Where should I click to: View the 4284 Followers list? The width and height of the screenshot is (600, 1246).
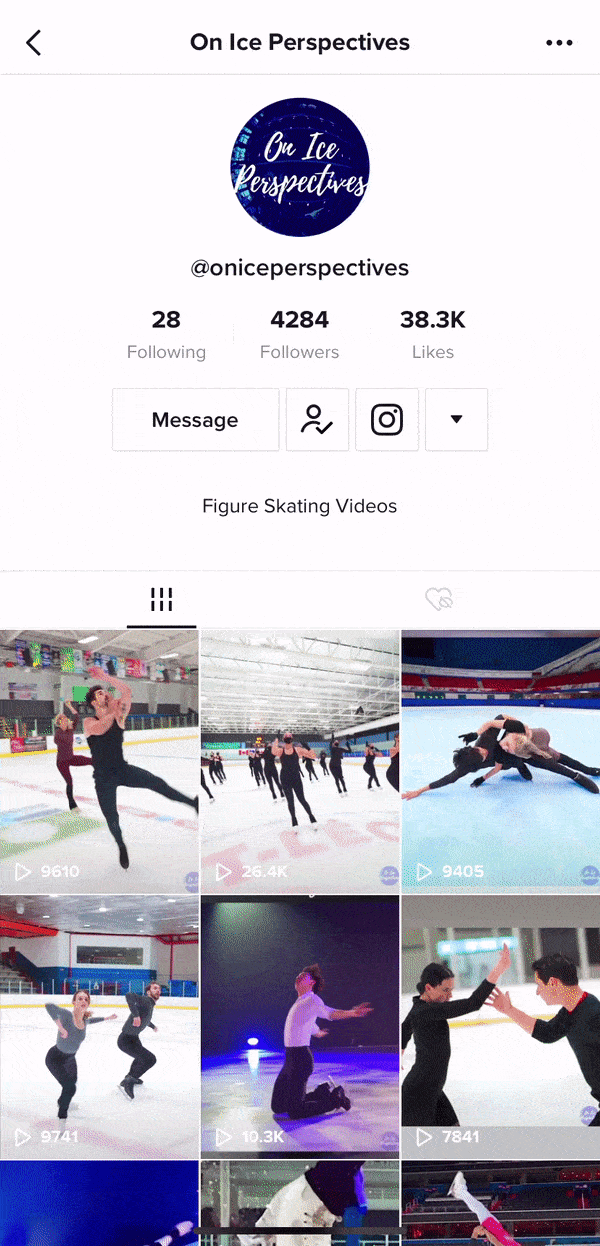(299, 334)
